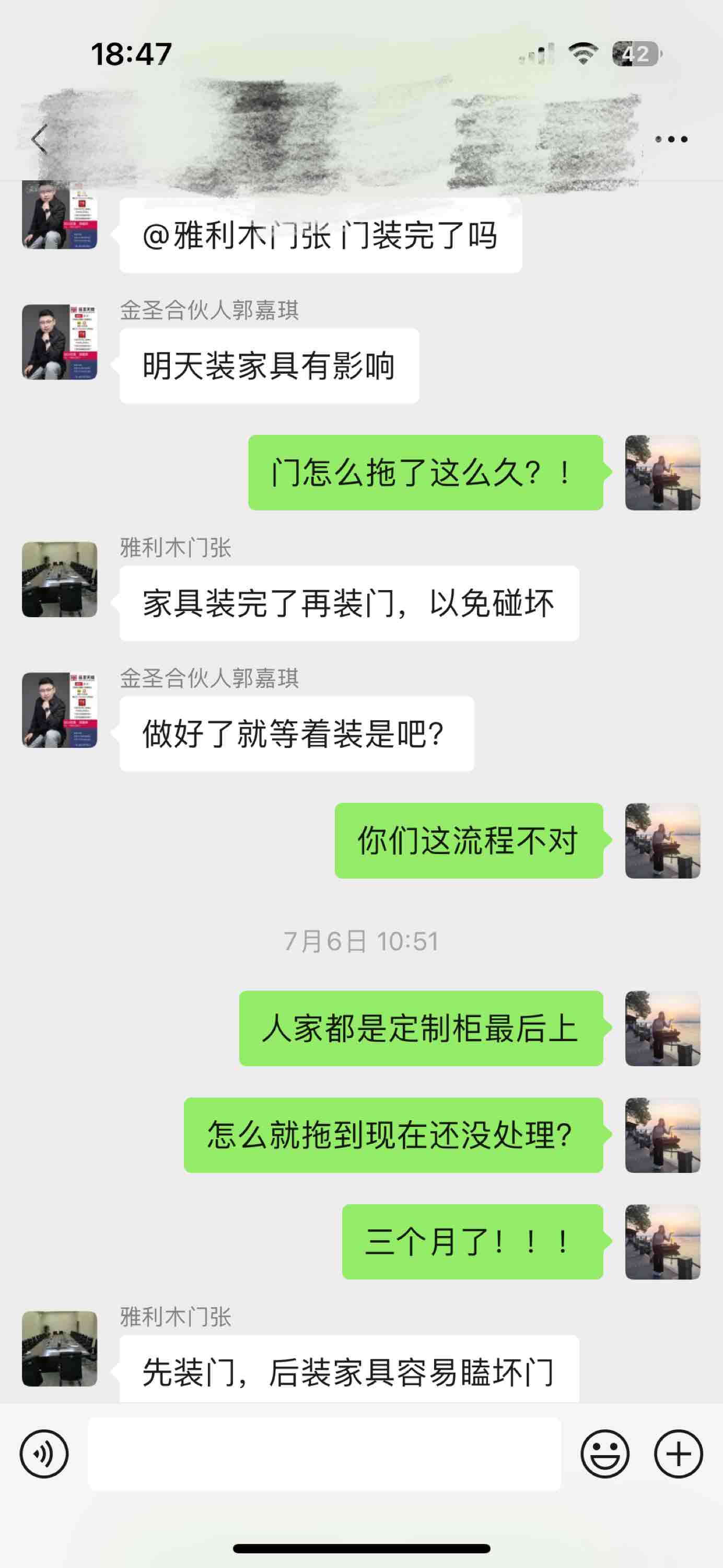Open avatar beside '明天装家具有影响' message
This screenshot has height=1568, width=723.
(x=60, y=341)
